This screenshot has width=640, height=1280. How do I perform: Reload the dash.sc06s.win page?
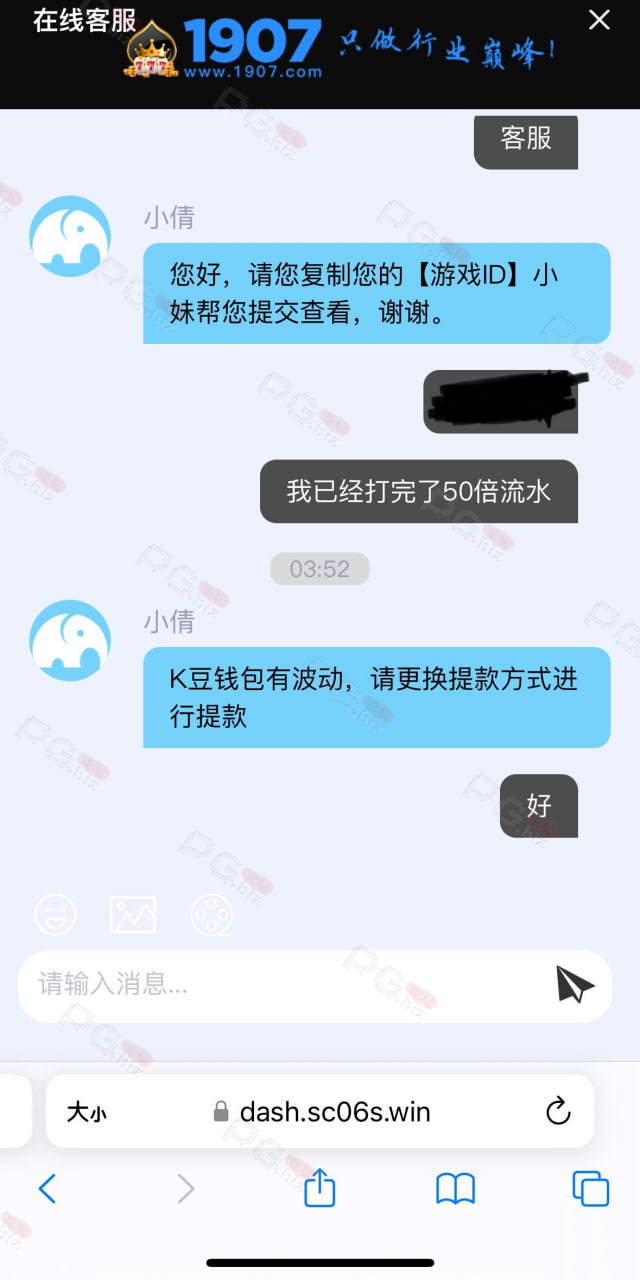tap(558, 1111)
